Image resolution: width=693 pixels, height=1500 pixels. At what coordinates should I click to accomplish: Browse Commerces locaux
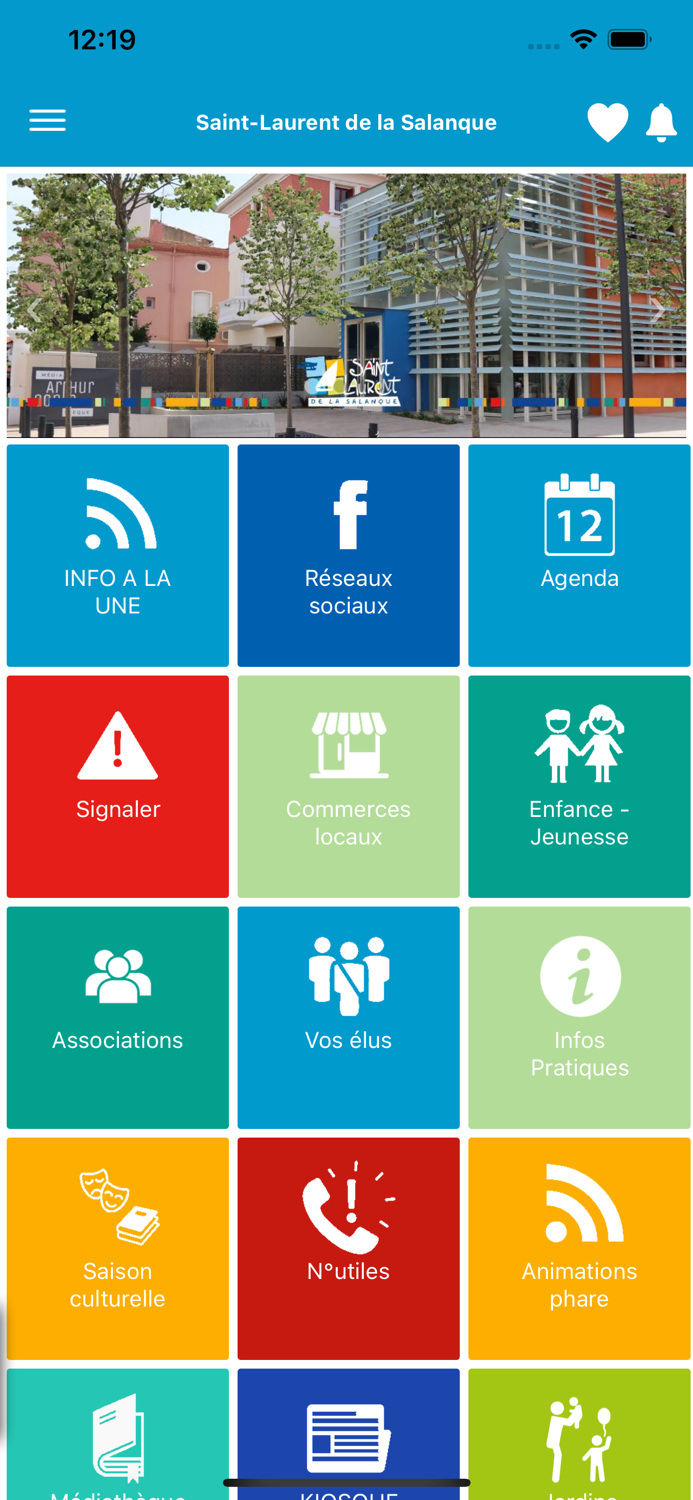click(x=348, y=786)
